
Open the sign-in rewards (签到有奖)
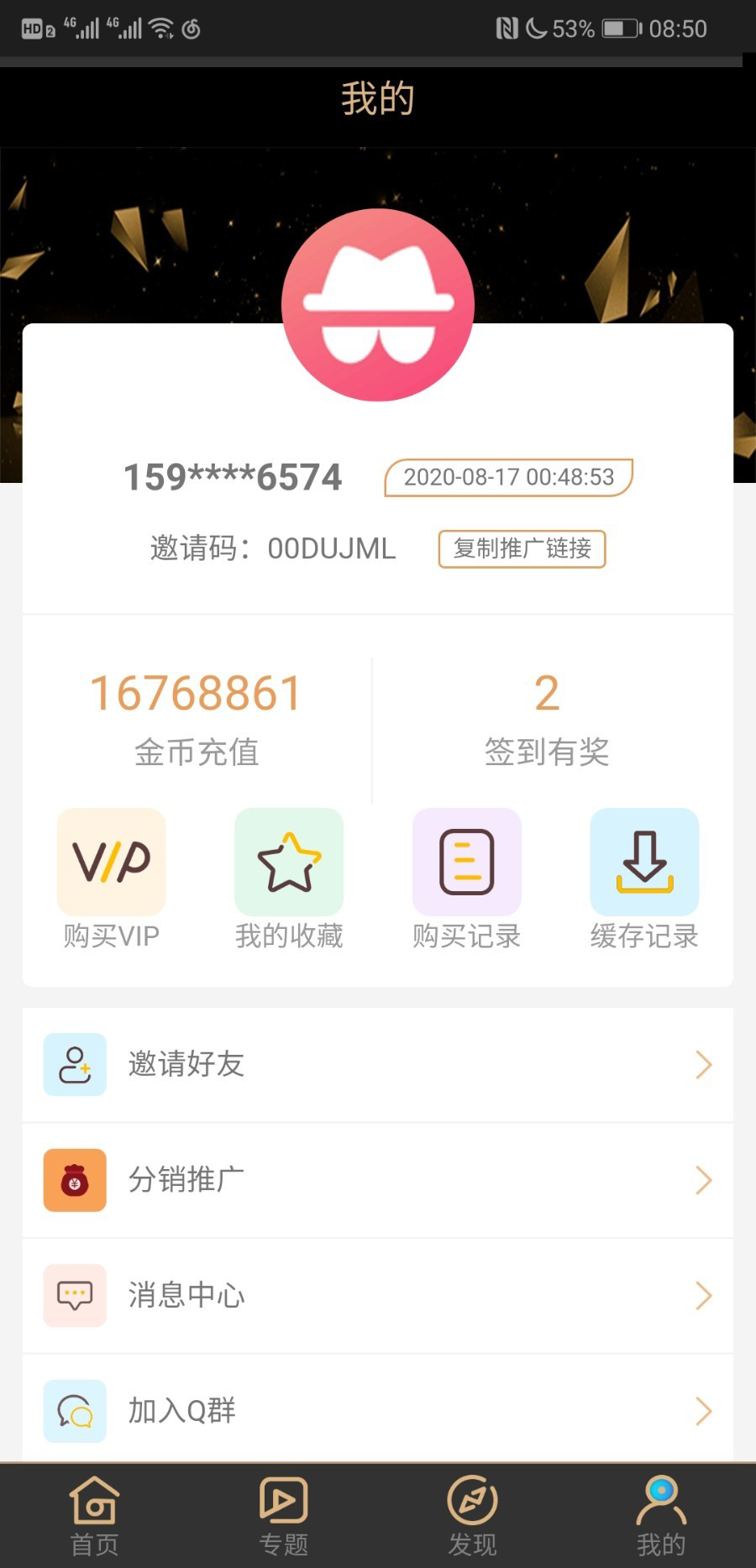(x=546, y=720)
